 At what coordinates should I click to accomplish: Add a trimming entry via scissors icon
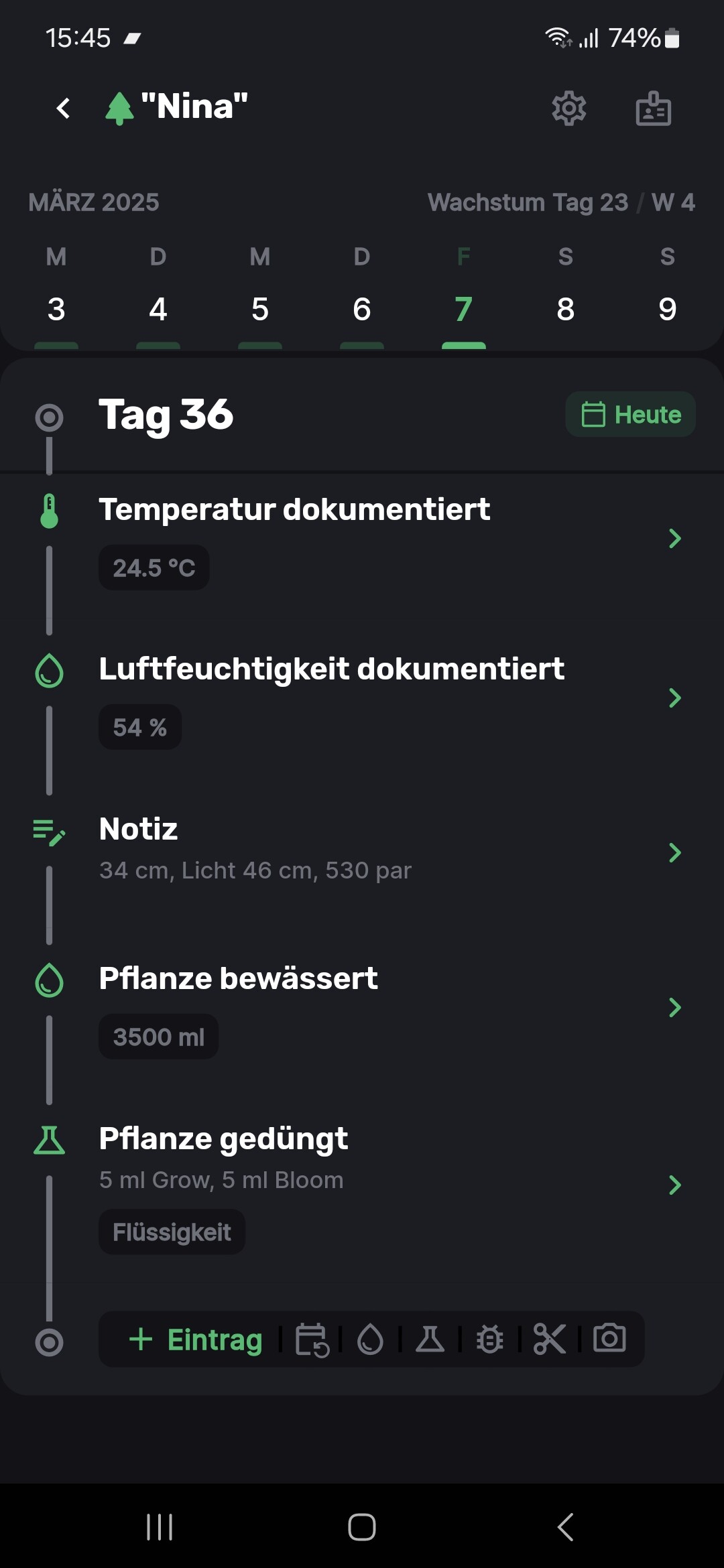point(550,1340)
